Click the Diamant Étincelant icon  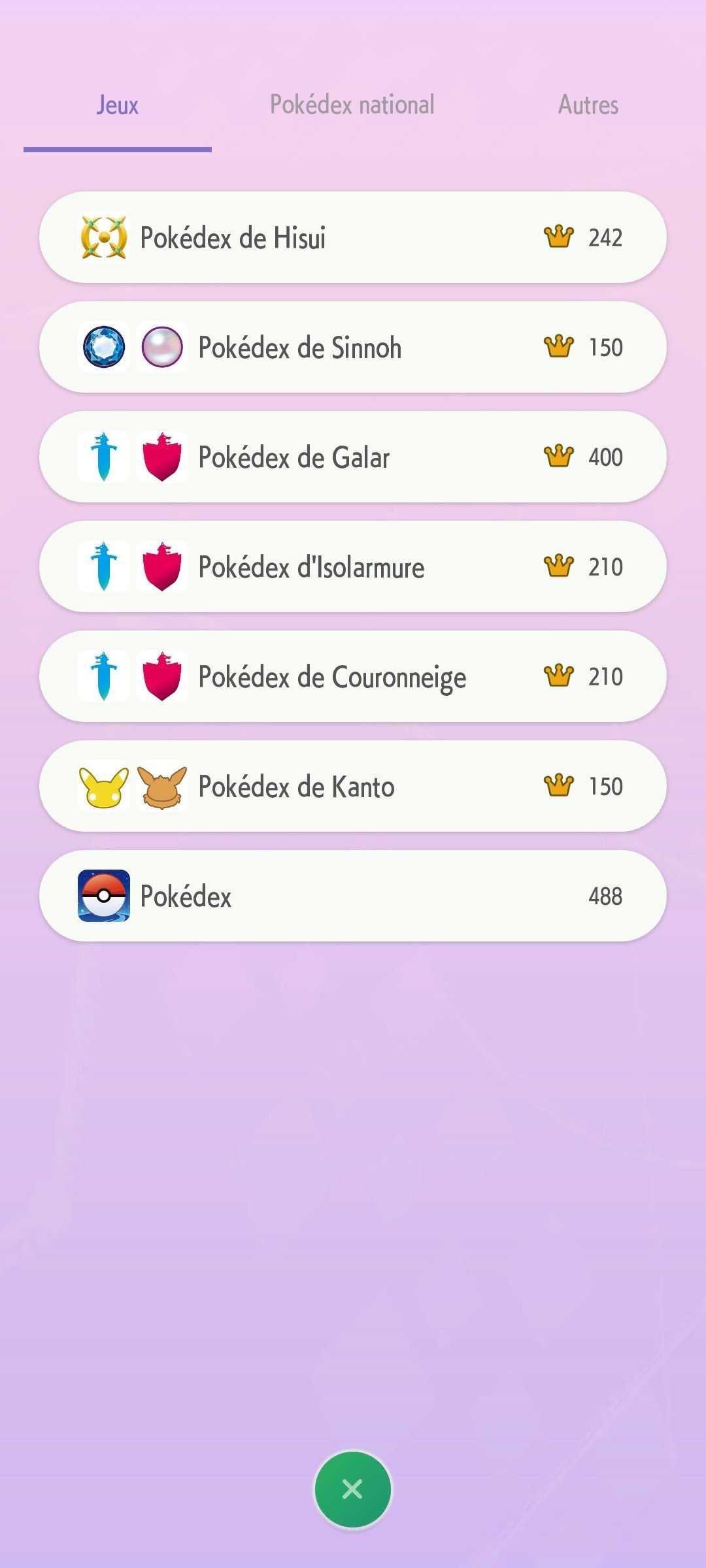[x=103, y=347]
